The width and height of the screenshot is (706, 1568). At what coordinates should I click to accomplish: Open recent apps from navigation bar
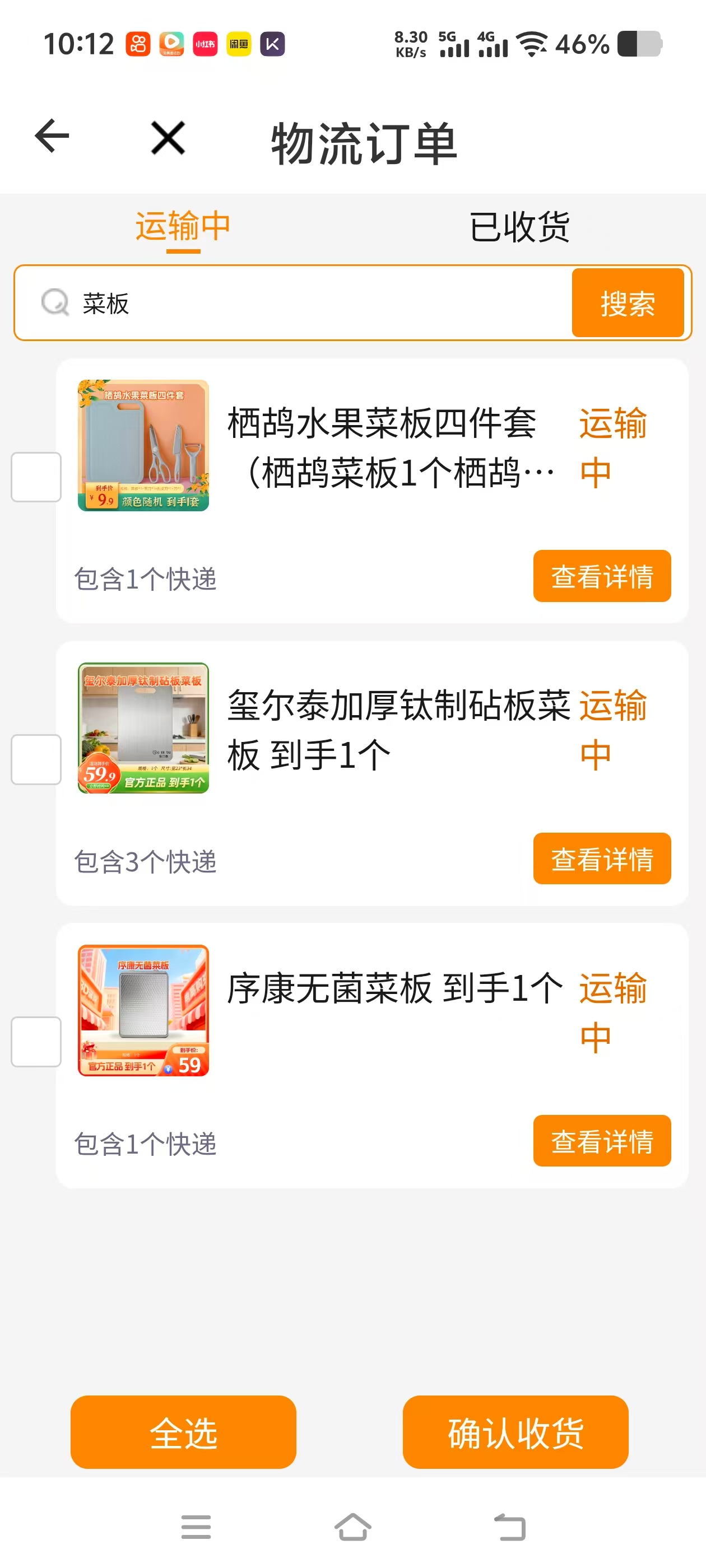[196, 1527]
